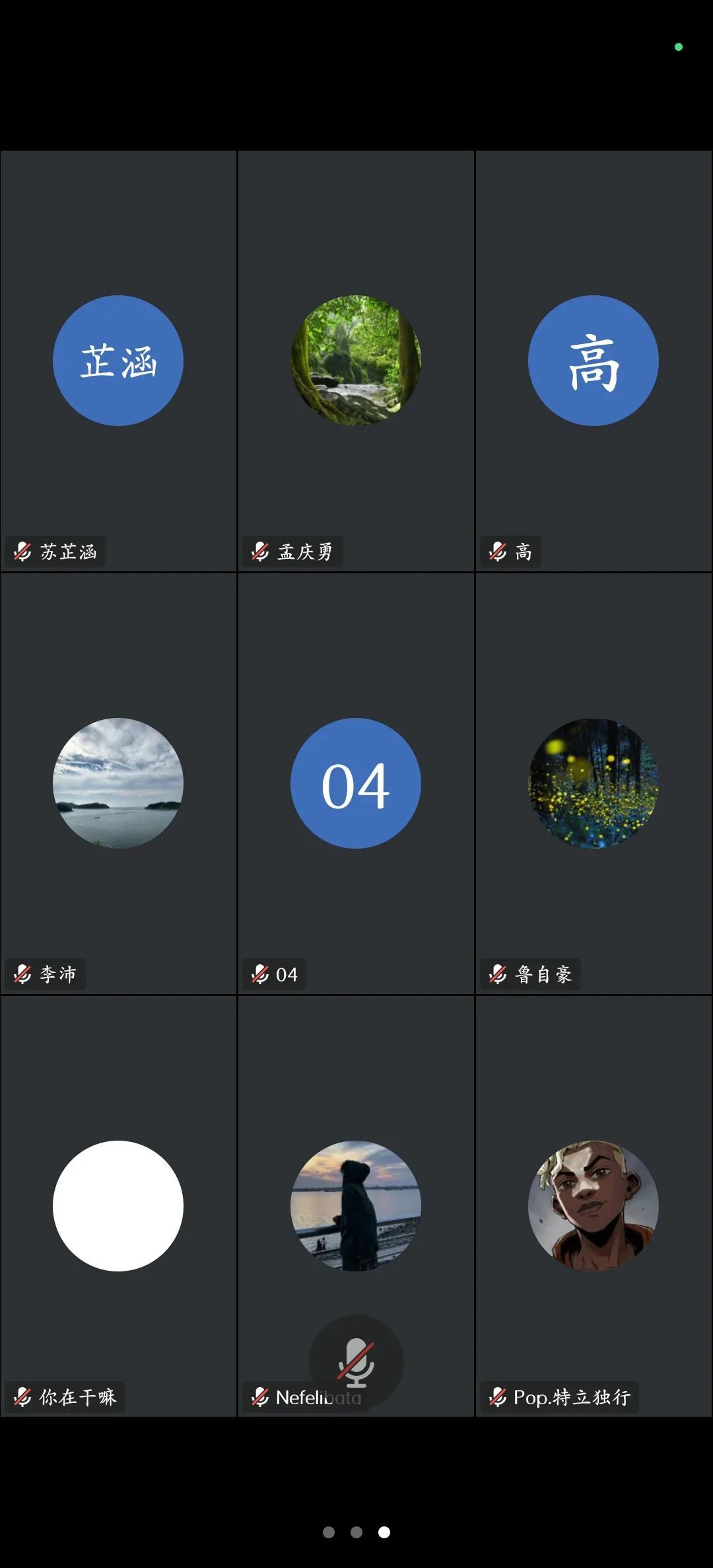Tap the Pop.特立独行 participant tile

[x=594, y=1206]
